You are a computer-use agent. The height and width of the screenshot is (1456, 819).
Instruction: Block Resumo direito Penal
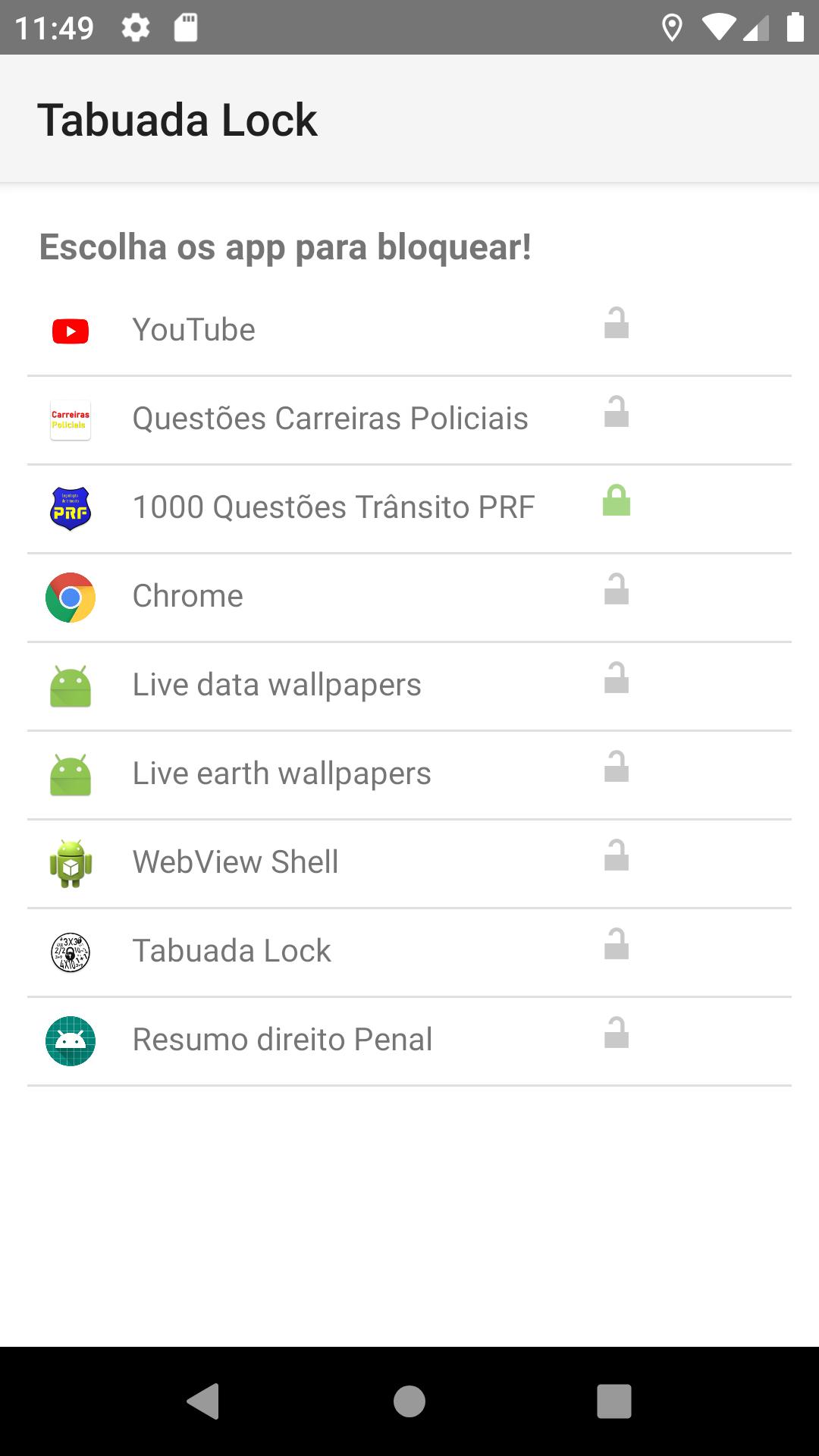coord(617,1033)
